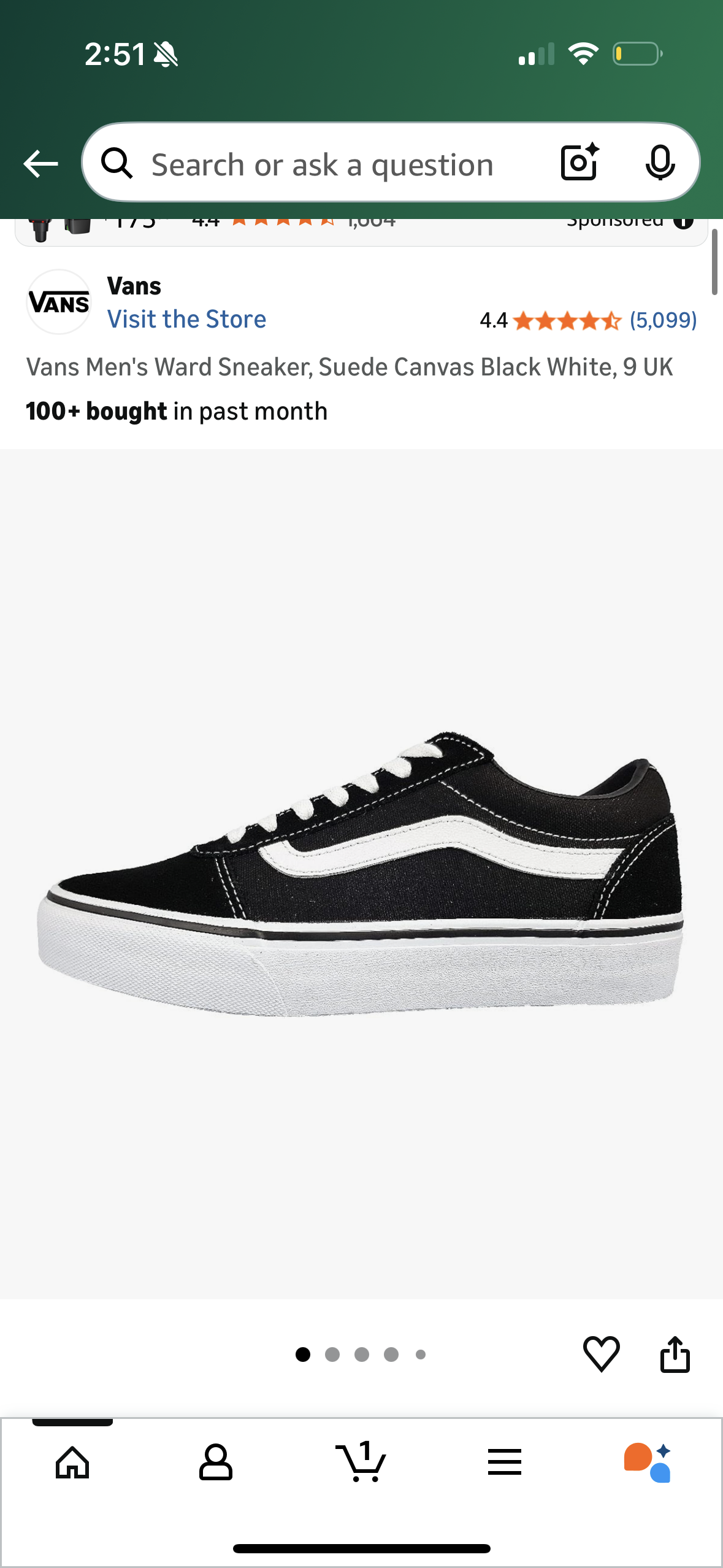Open the shopping cart
723x1568 pixels.
[361, 1462]
